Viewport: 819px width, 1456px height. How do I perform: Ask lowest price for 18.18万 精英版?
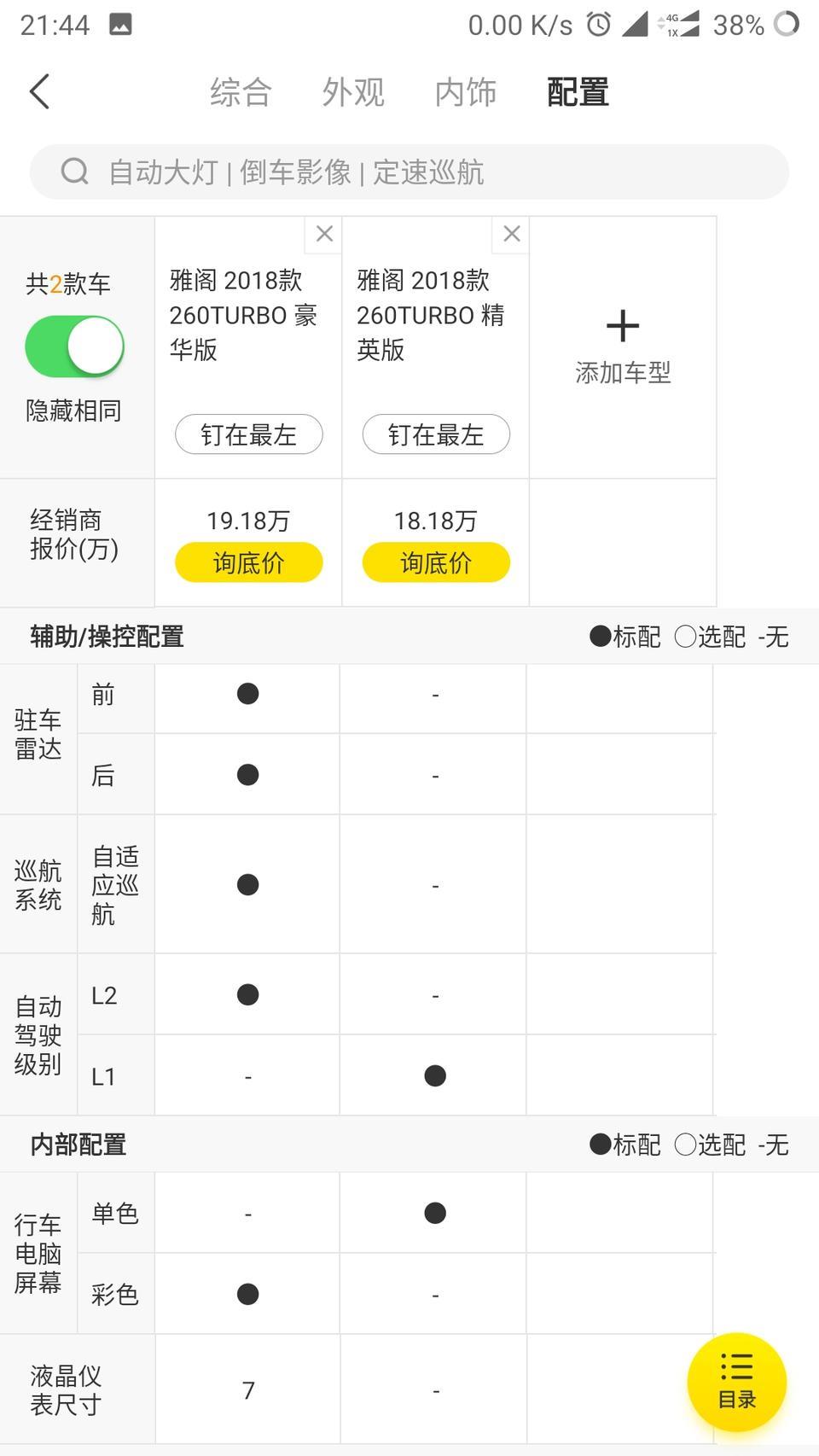click(x=436, y=562)
